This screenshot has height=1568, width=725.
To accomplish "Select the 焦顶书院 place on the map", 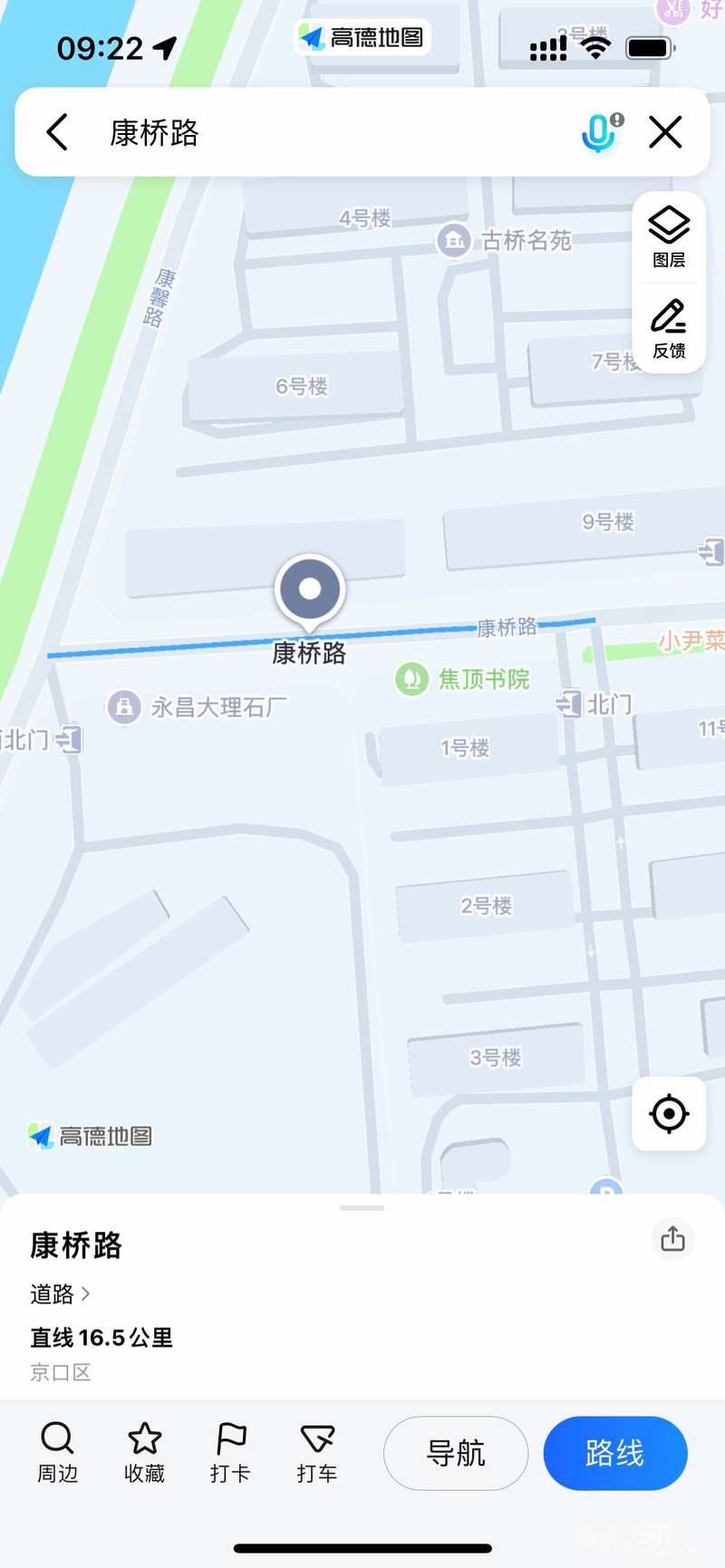I will (x=462, y=678).
